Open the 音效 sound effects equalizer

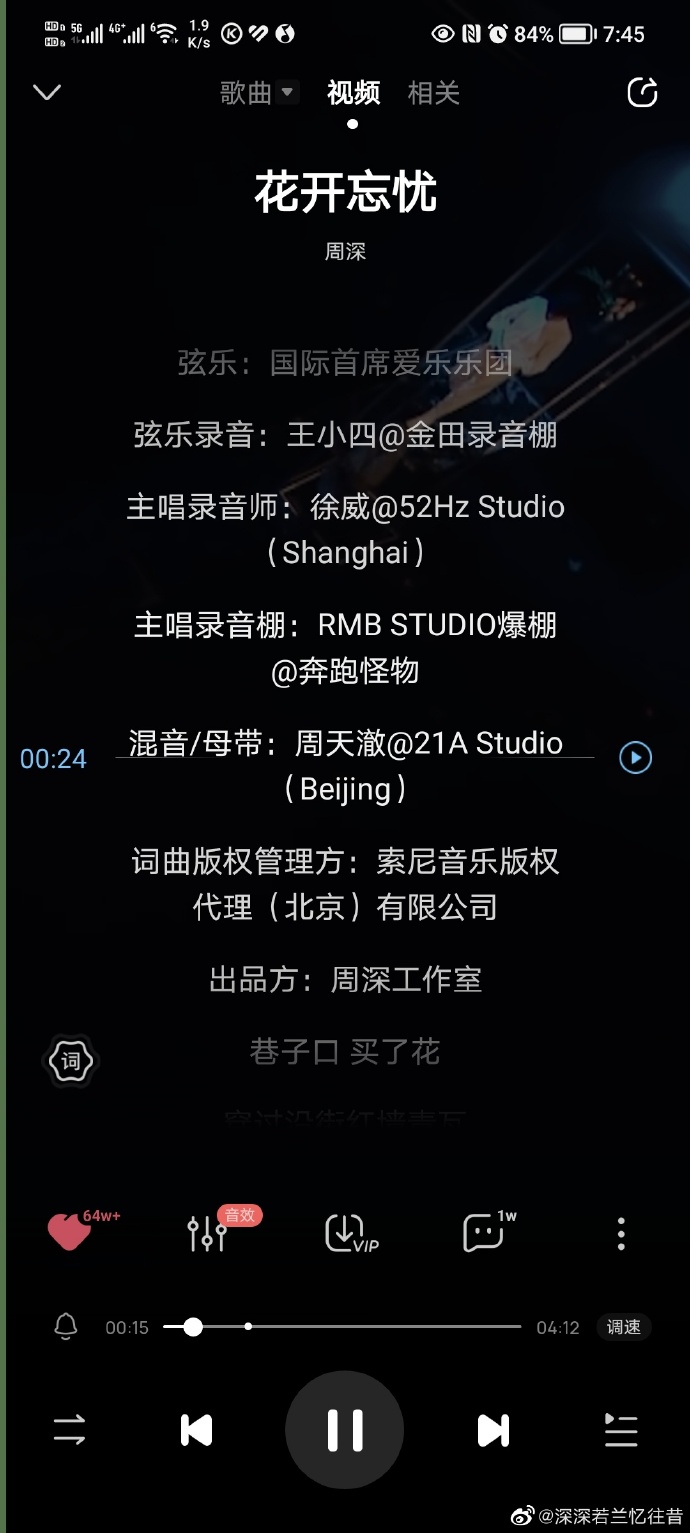pyautogui.click(x=208, y=1234)
